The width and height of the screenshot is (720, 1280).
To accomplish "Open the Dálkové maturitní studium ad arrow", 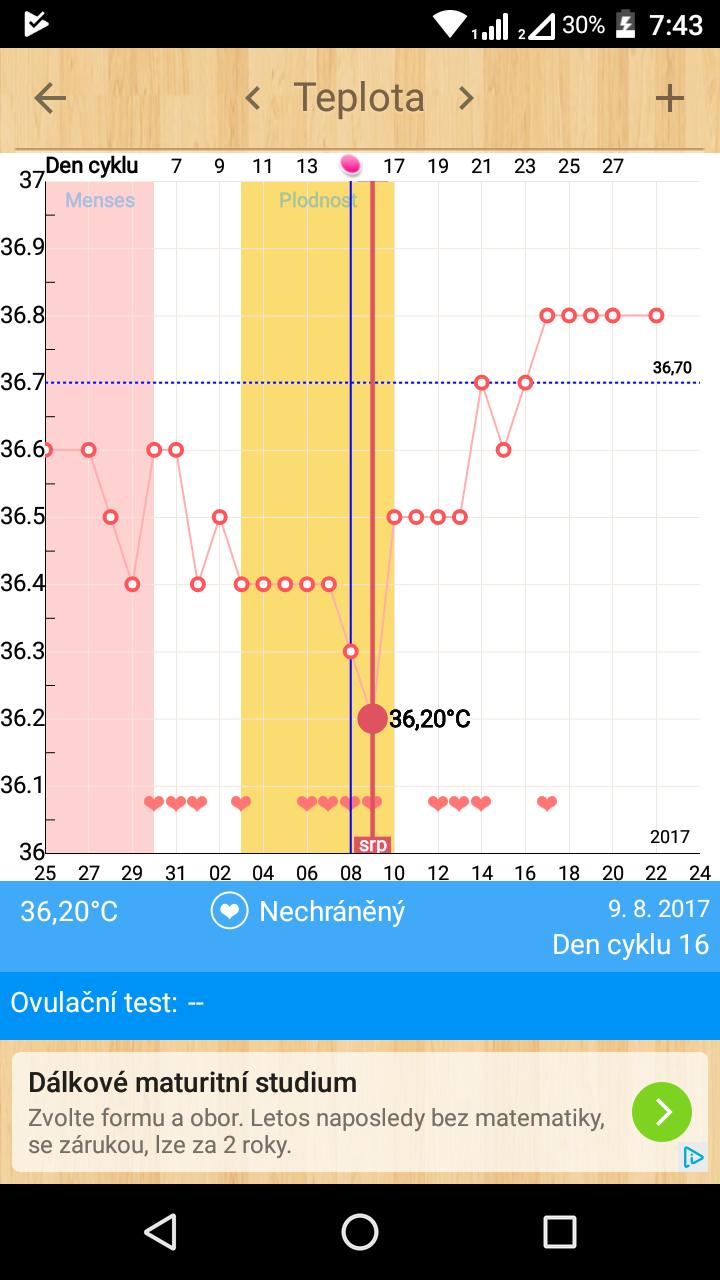I will 661,1112.
